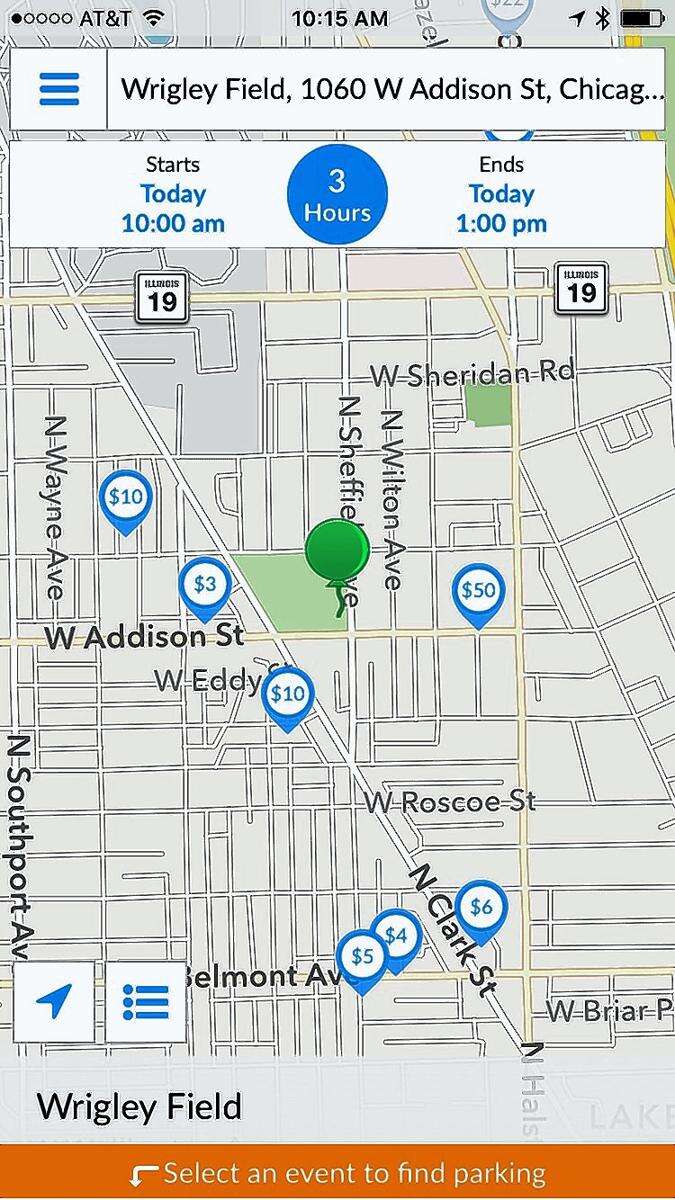The height and width of the screenshot is (1200, 675).
Task: Select the $3 parking pin
Action: click(x=204, y=589)
